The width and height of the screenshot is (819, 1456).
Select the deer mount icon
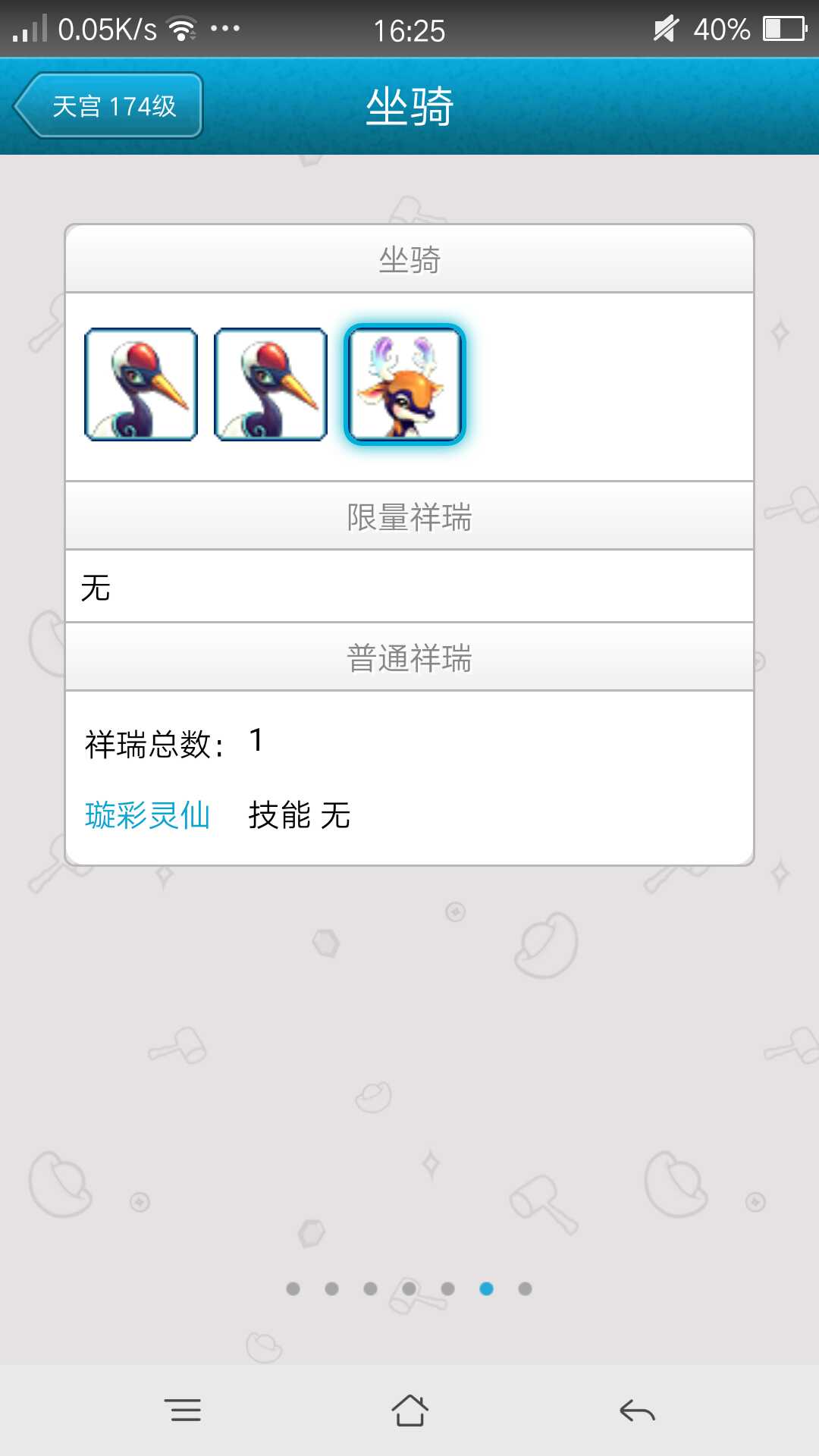point(404,384)
